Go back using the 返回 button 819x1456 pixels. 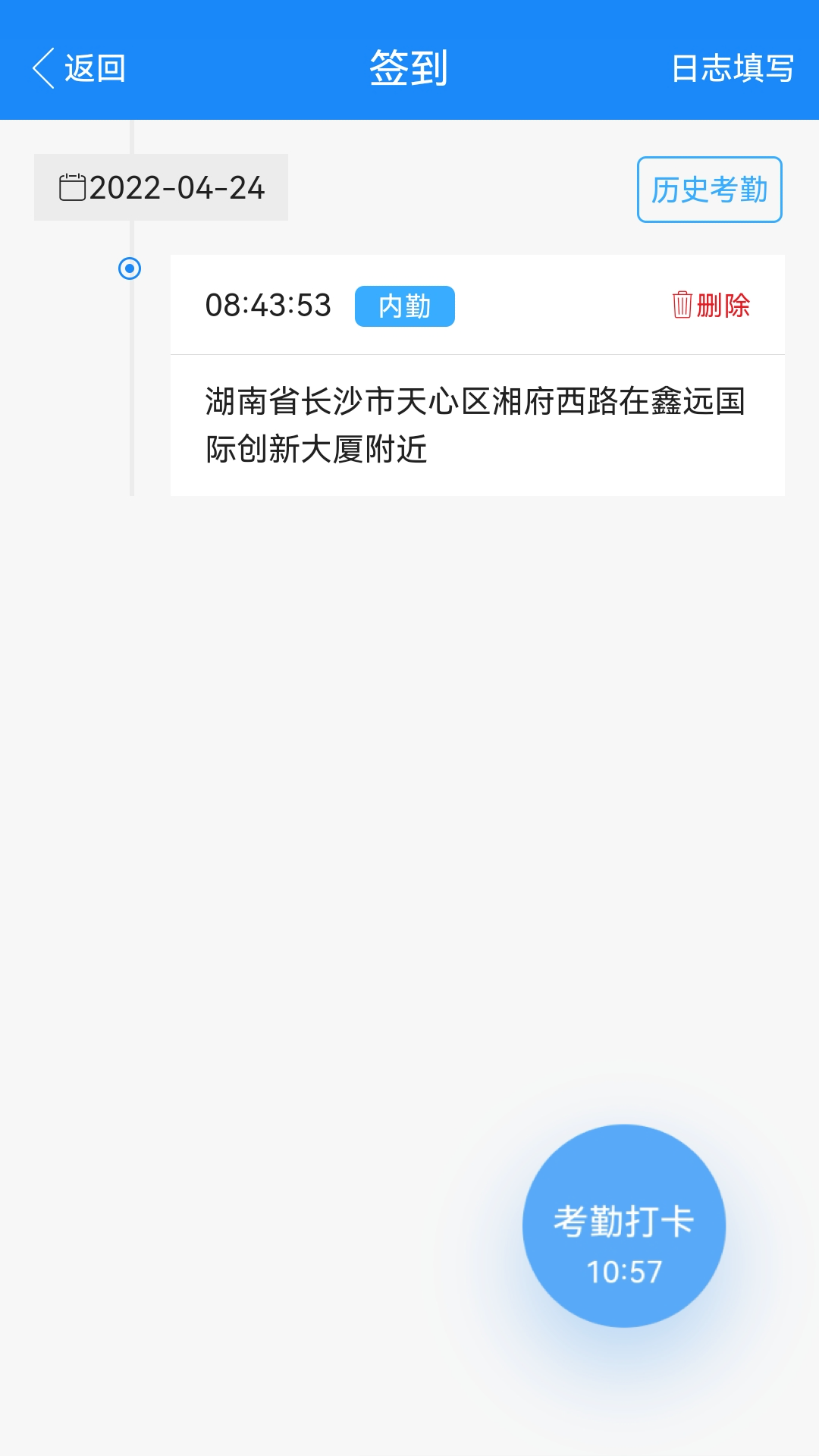[x=79, y=68]
